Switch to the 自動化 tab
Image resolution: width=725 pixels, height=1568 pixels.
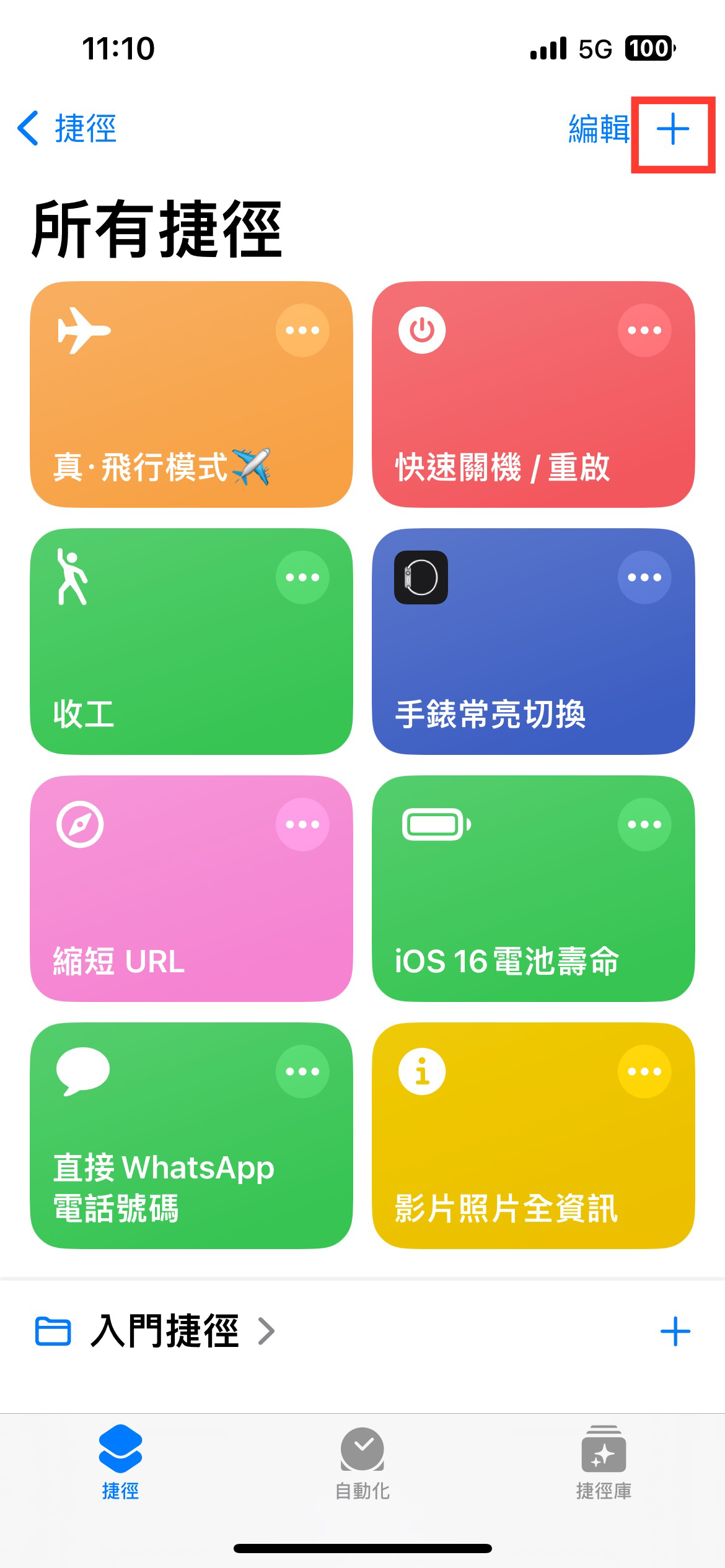(x=362, y=1463)
